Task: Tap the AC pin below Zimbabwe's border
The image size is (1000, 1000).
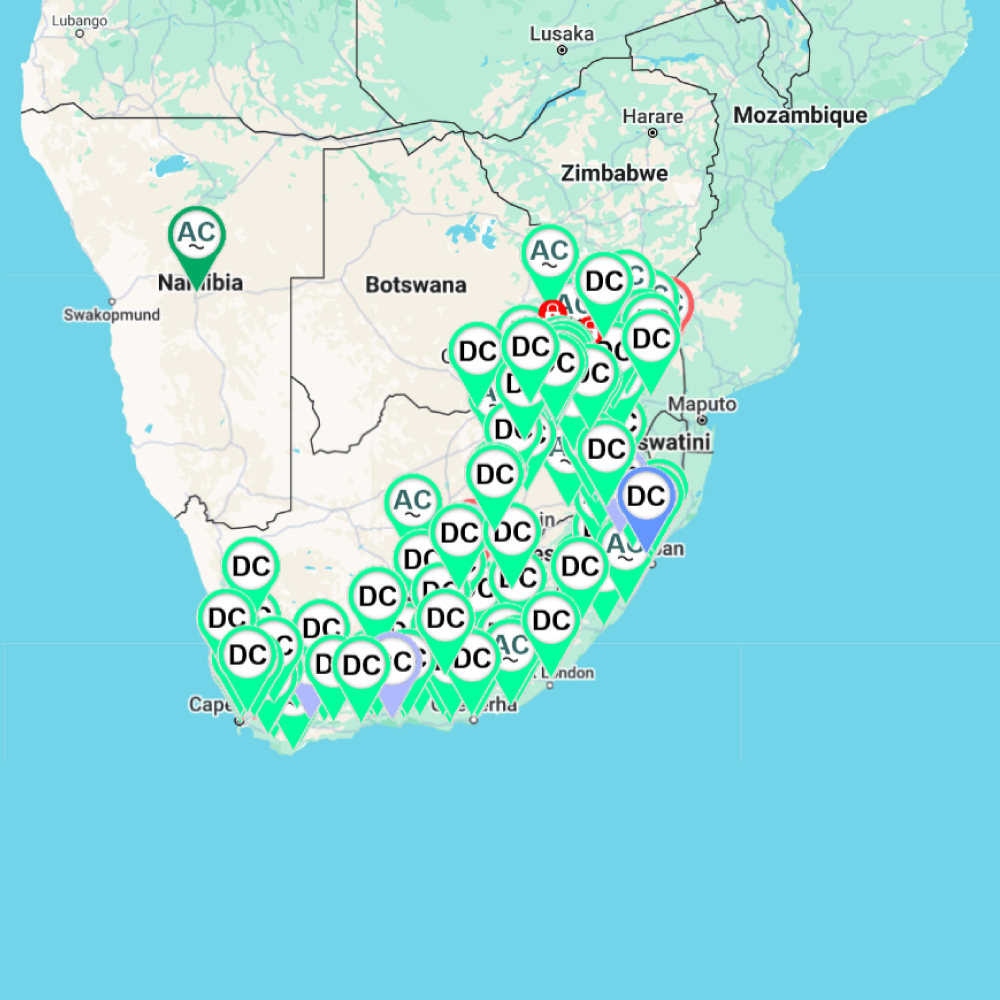Action: coord(549,253)
